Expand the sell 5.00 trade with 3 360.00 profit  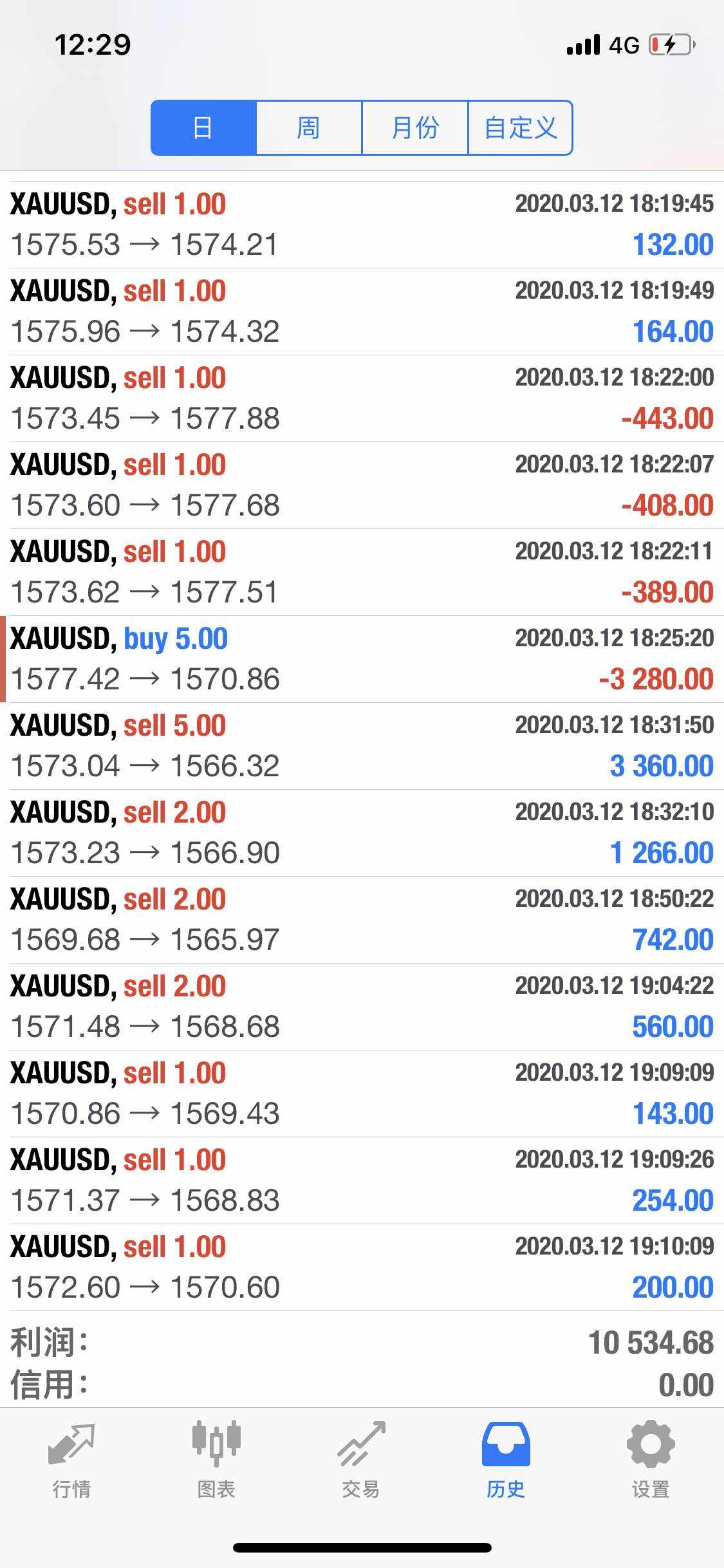pyautogui.click(x=362, y=746)
